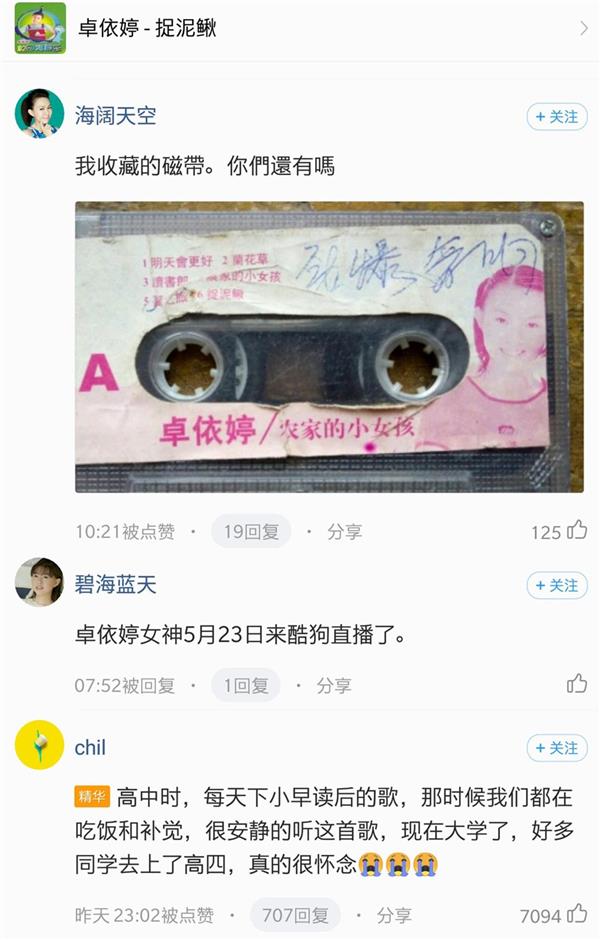Follow user 海阔天空
This screenshot has height=940, width=600.
556,117
